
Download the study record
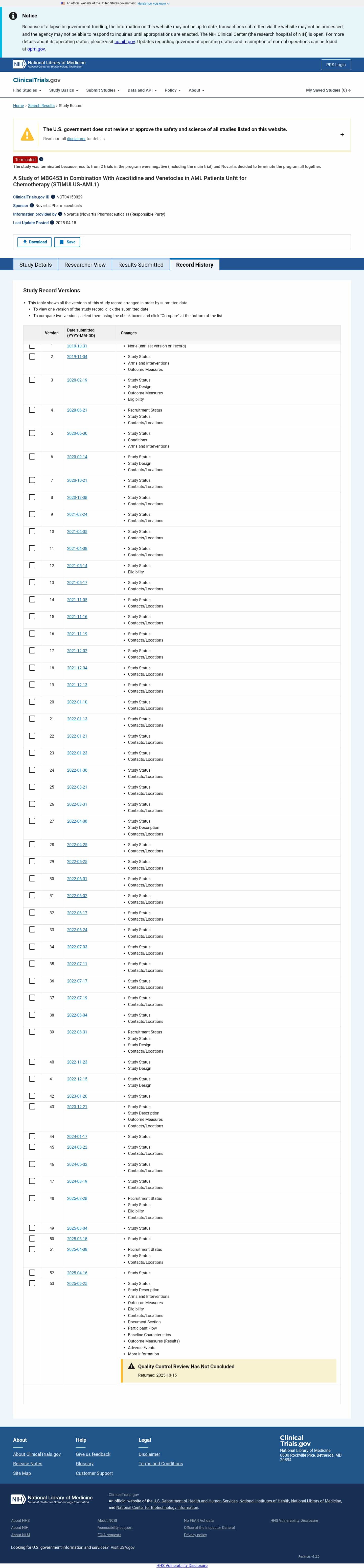point(34,242)
